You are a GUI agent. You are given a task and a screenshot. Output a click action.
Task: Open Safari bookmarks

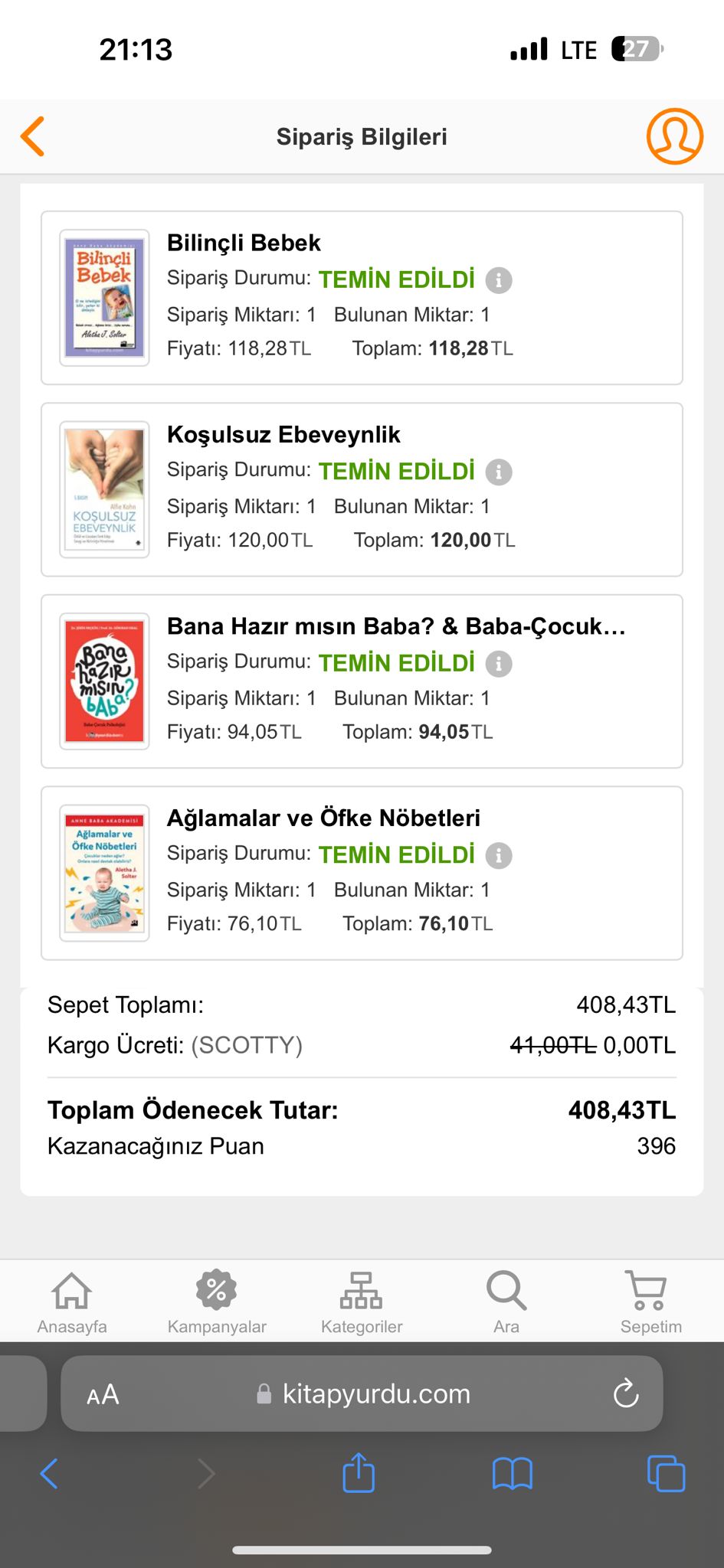coord(512,1473)
